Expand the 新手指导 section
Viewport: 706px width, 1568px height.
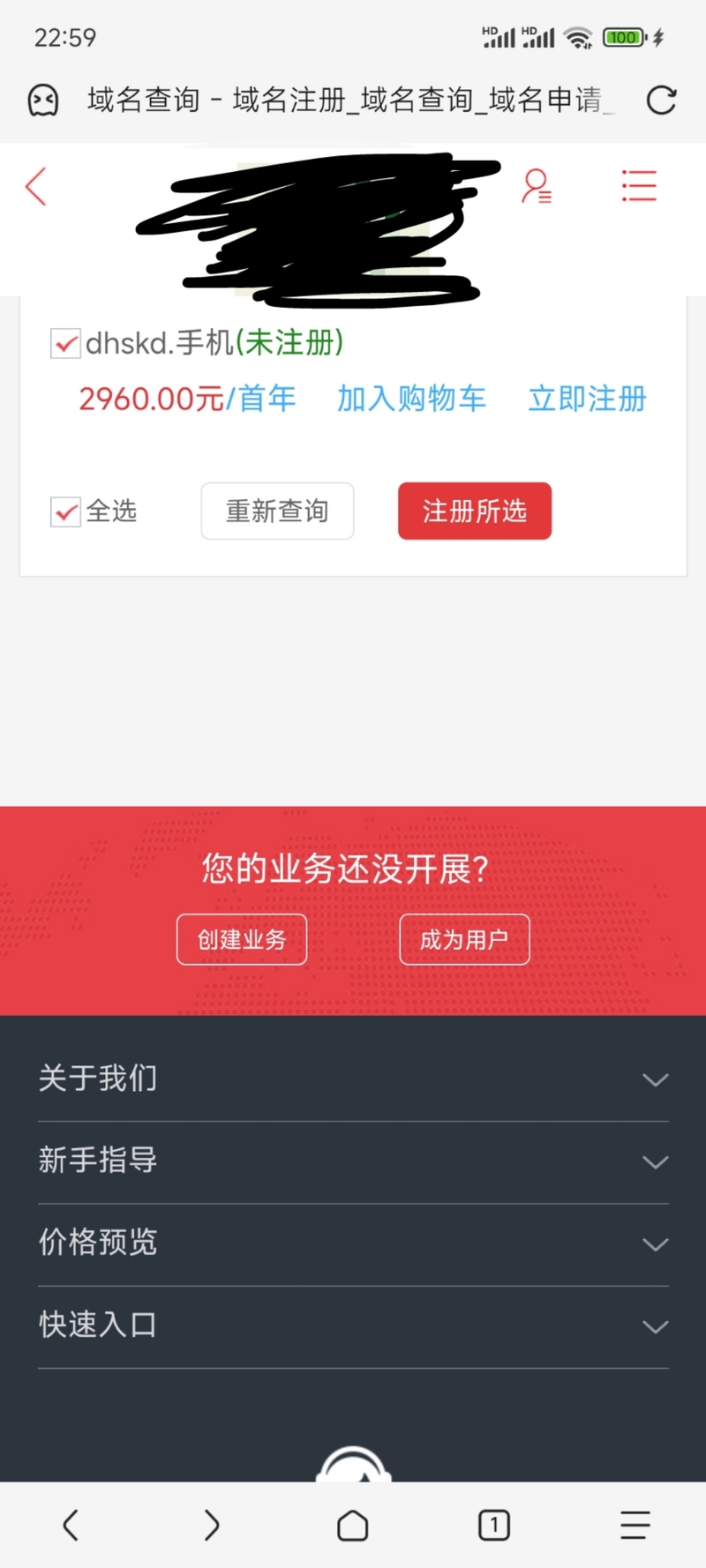tap(353, 1161)
